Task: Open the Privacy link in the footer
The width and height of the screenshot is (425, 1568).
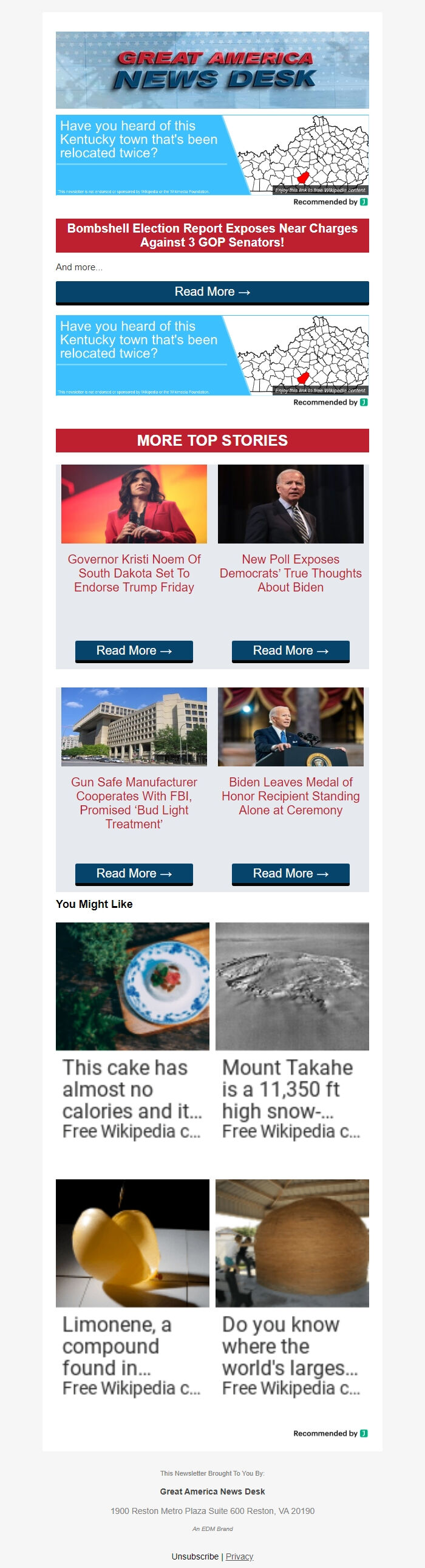Action: coord(239,1556)
